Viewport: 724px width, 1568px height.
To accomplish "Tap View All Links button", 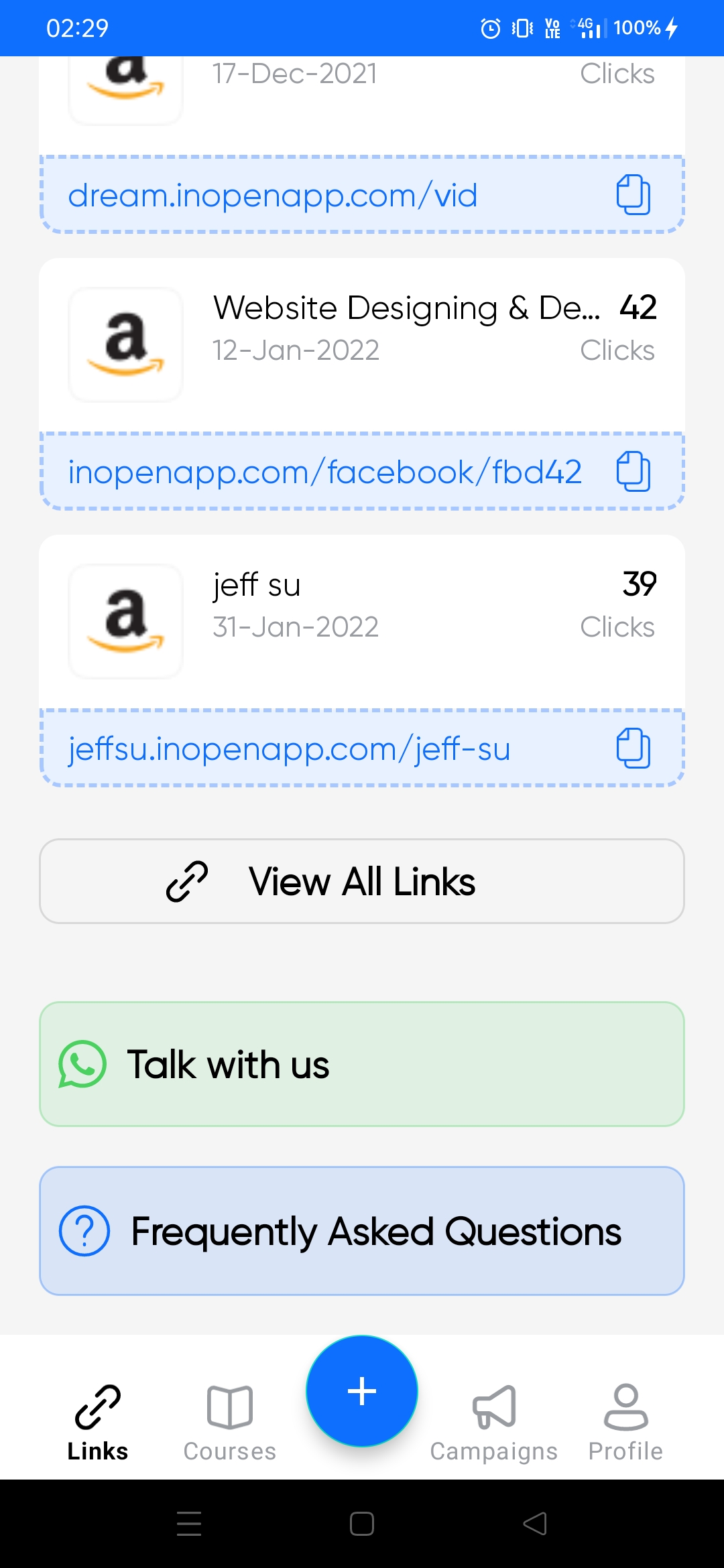I will tap(362, 881).
